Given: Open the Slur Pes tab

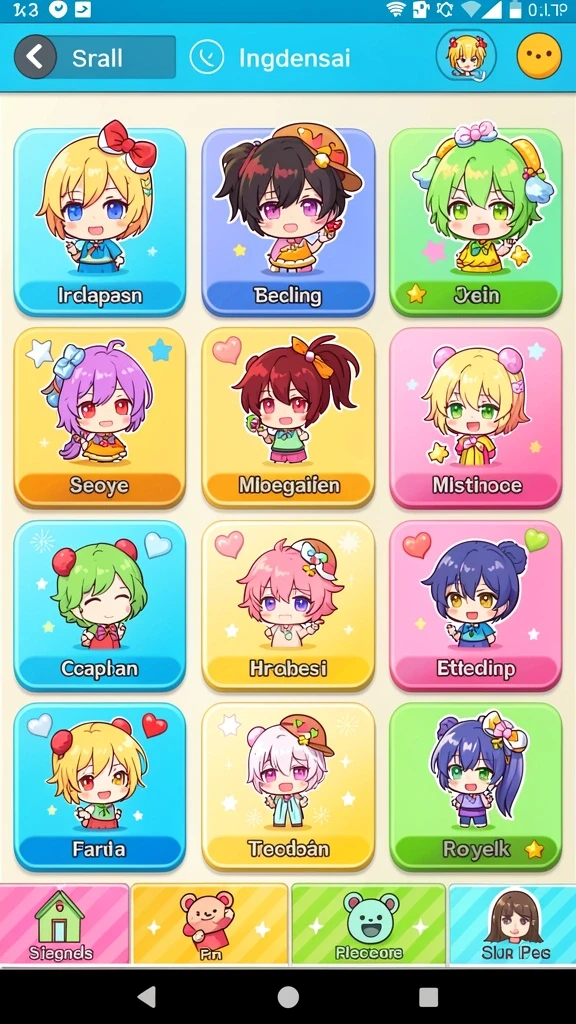Looking at the screenshot, I should coord(513,924).
